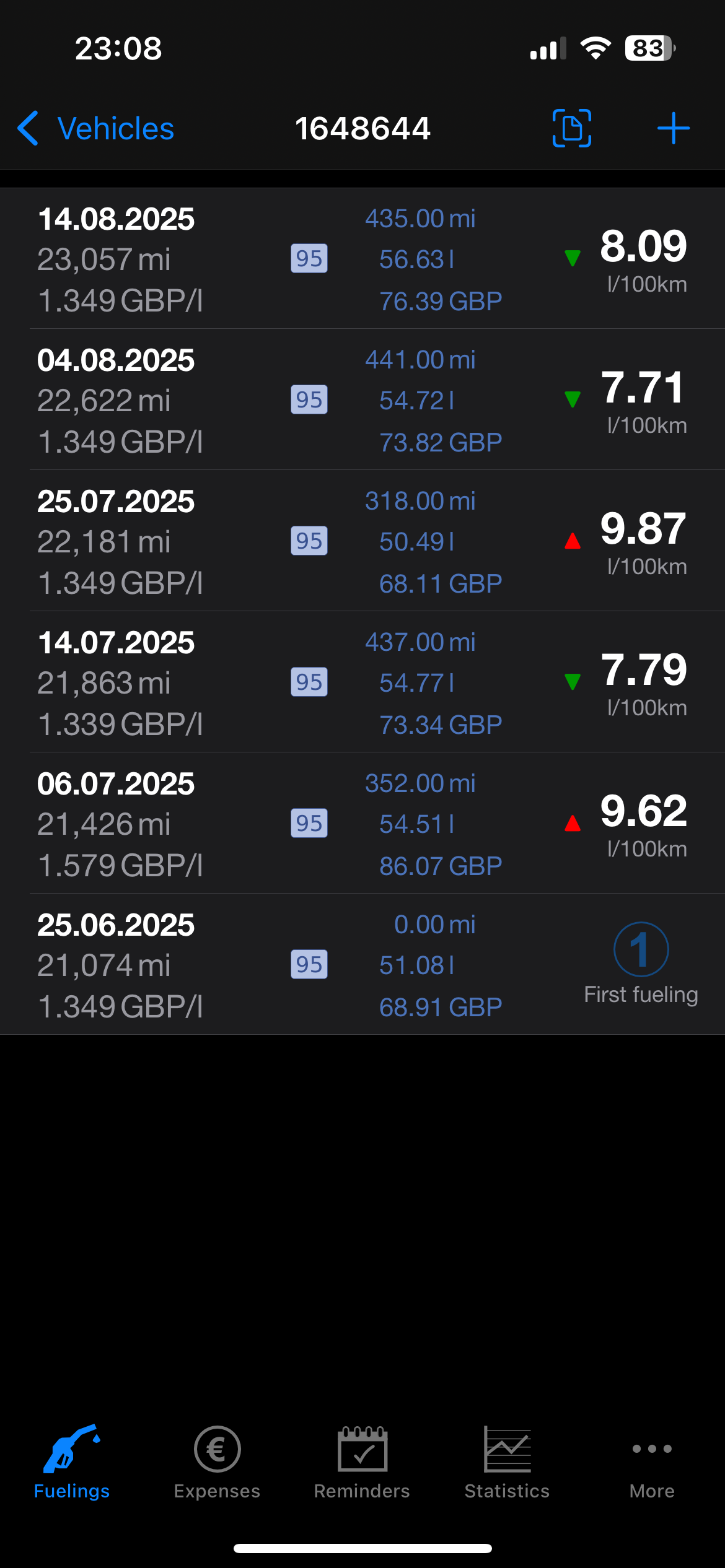Viewport: 725px width, 1568px height.
Task: Tap the scan receipt icon
Action: [x=571, y=129]
